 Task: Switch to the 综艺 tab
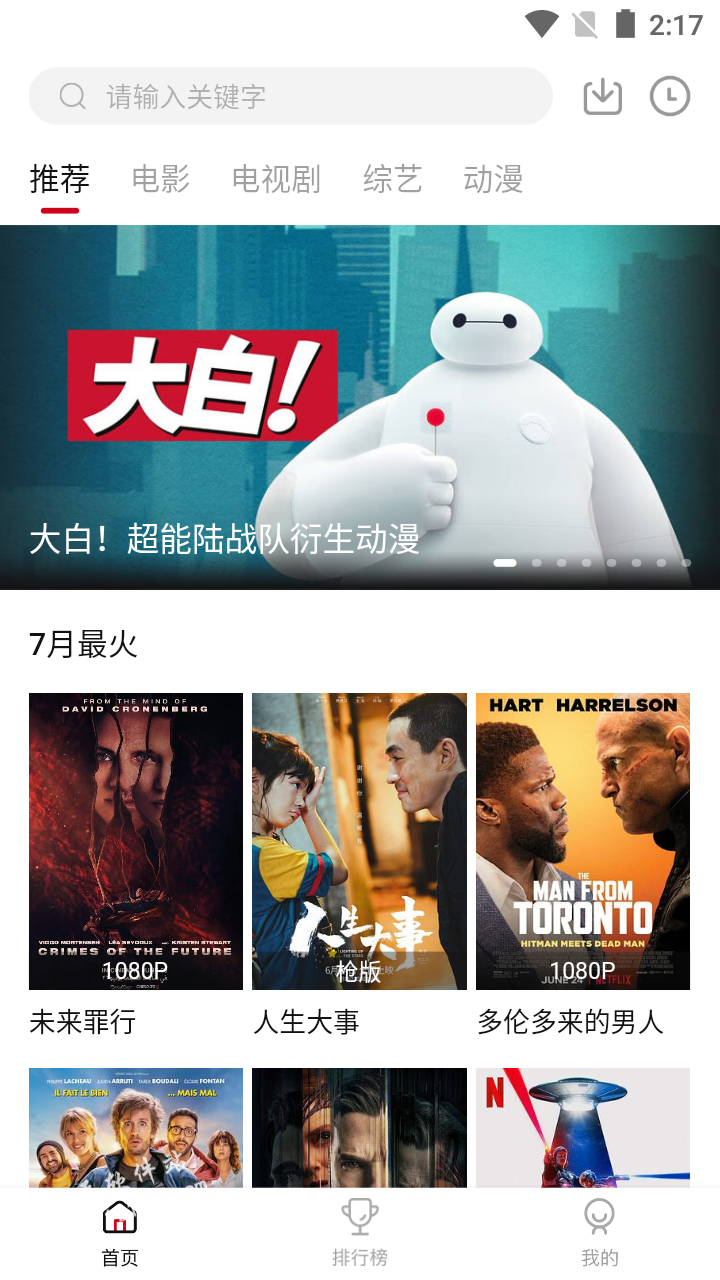click(392, 180)
